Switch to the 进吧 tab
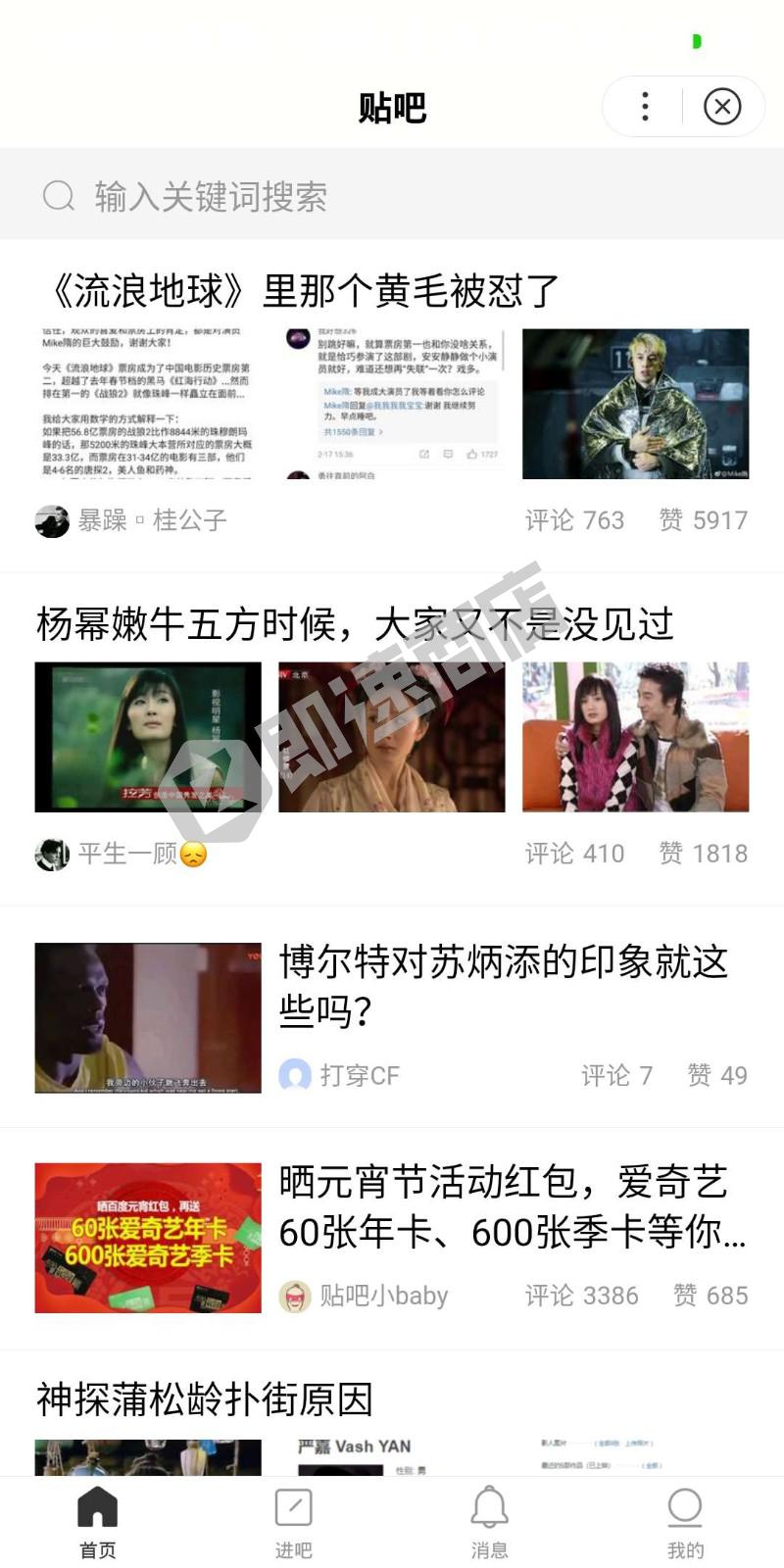 [x=293, y=1521]
